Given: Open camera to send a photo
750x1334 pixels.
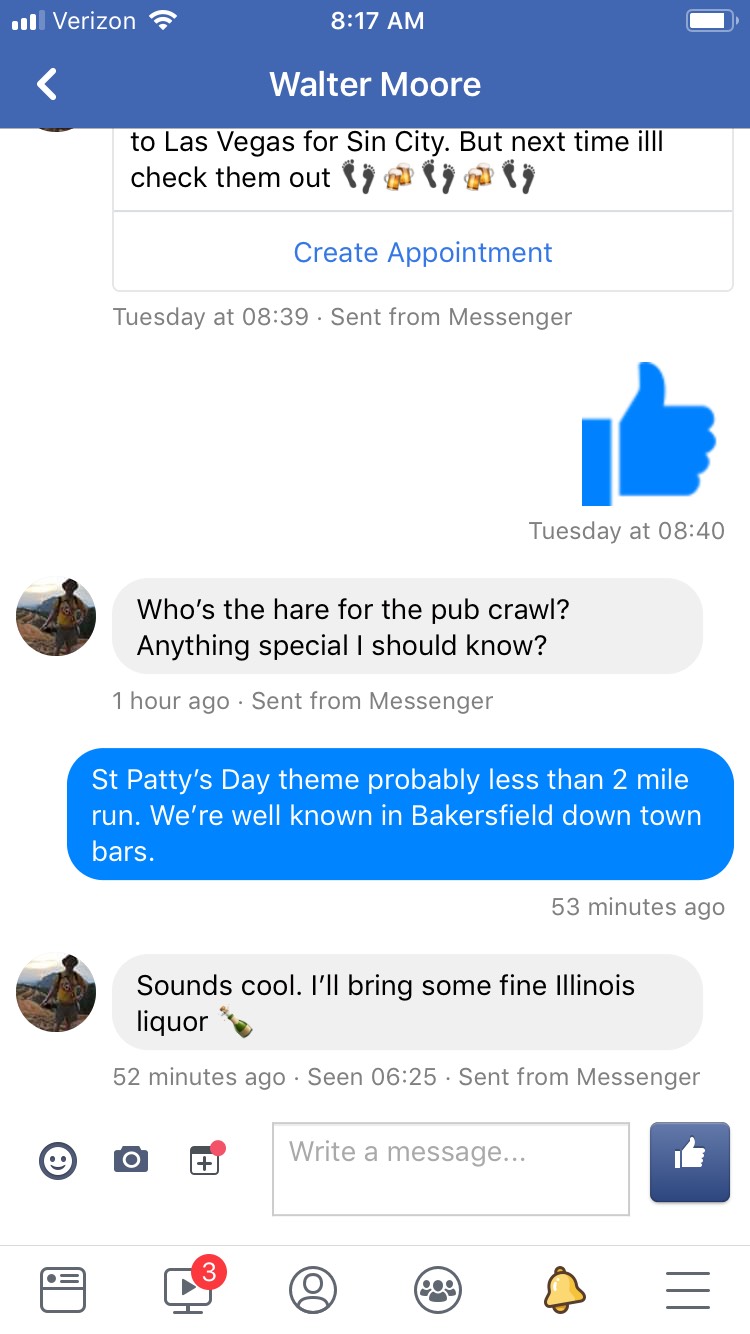Looking at the screenshot, I should [x=131, y=1160].
